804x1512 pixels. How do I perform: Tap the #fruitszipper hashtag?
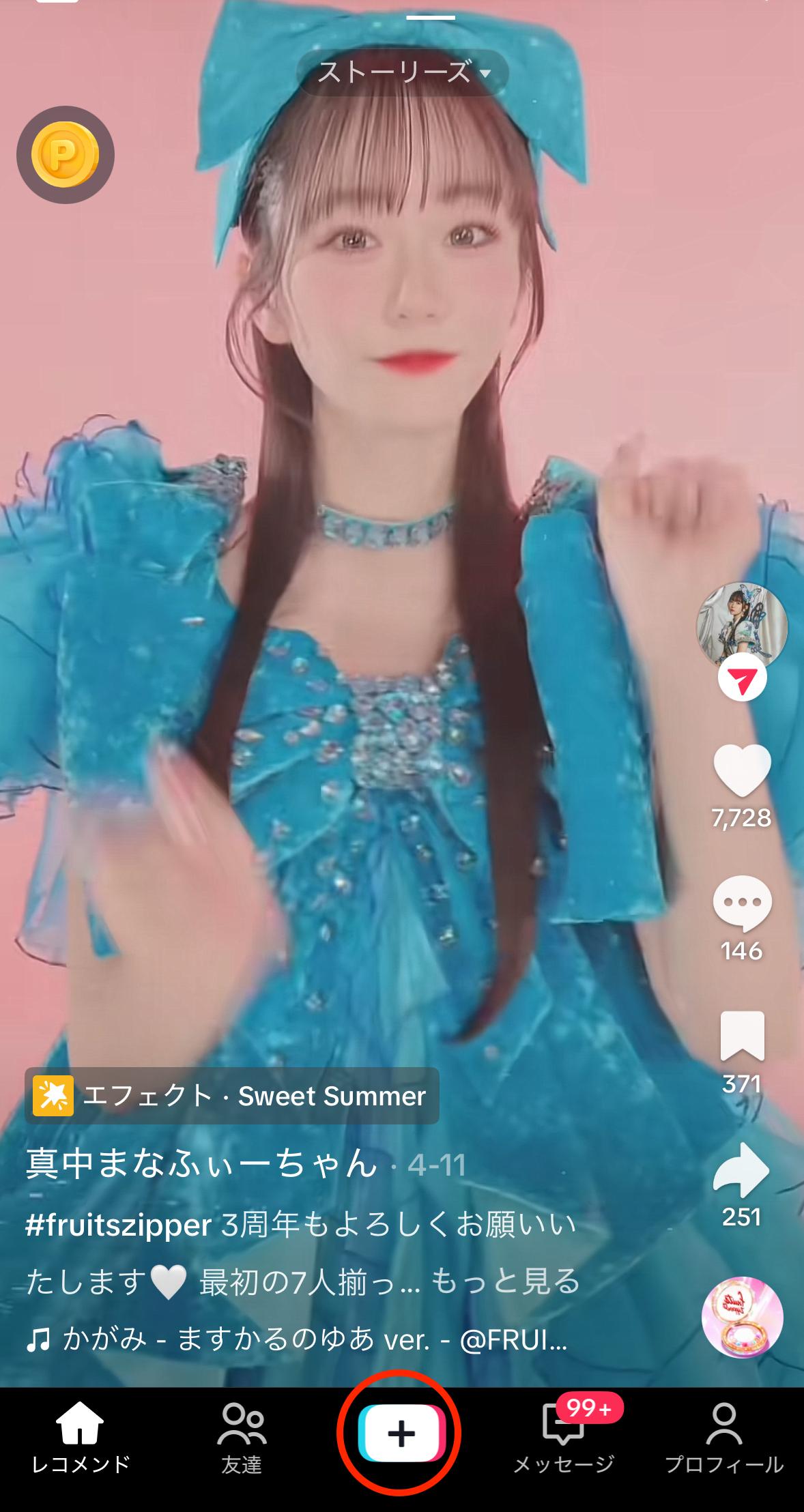click(119, 1225)
